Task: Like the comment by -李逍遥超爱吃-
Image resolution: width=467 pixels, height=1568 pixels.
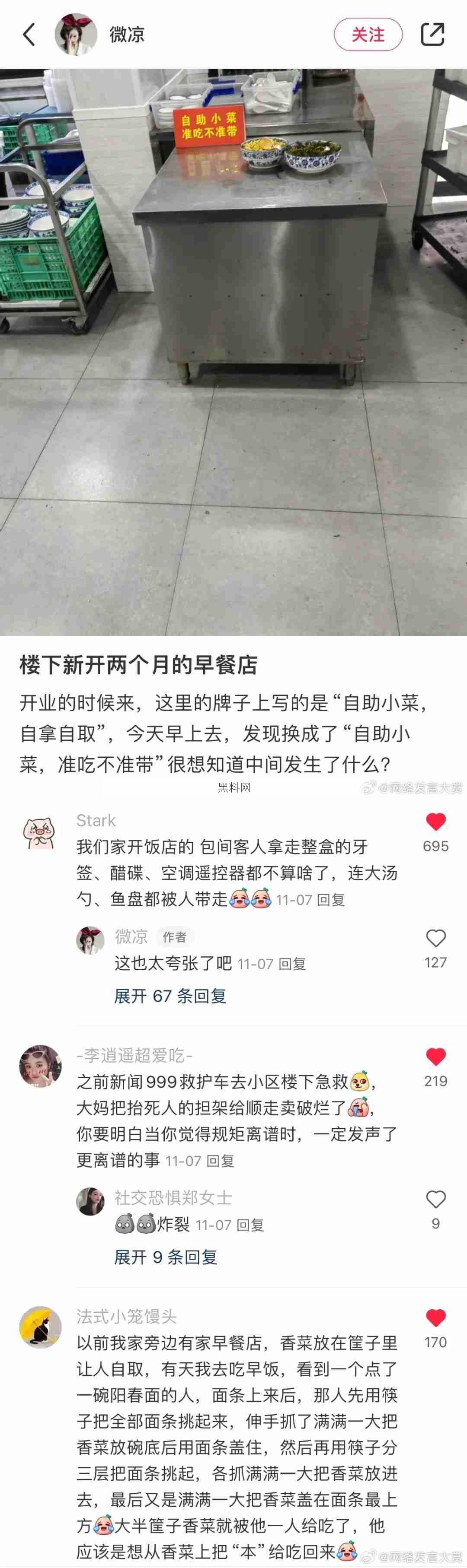Action: click(435, 1057)
